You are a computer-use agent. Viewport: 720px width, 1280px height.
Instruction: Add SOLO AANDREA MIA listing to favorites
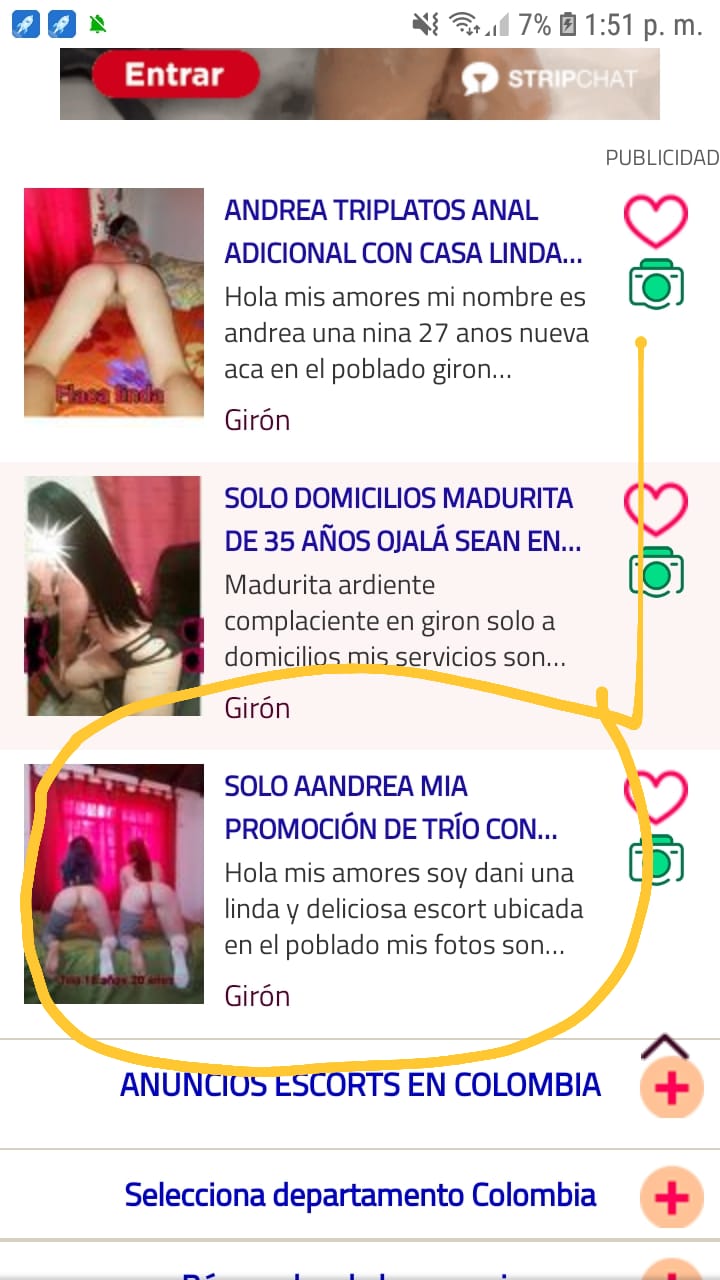point(656,796)
